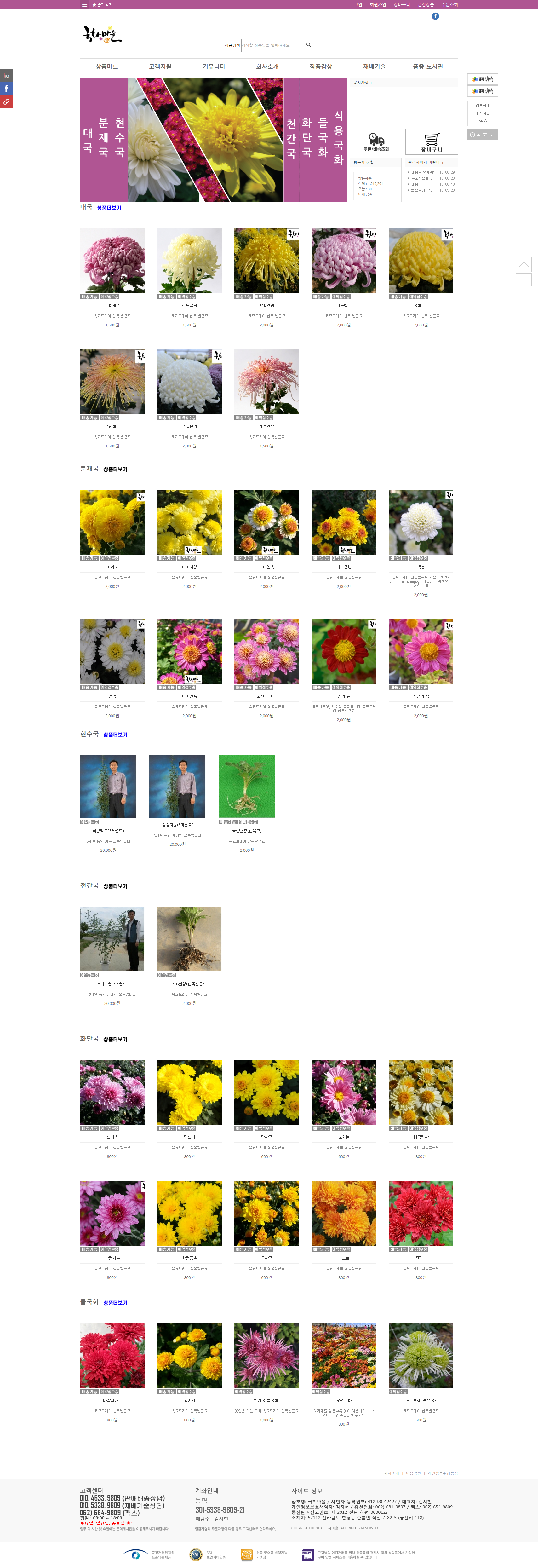The width and height of the screenshot is (538, 1568).
Task: Open the 국화개선 product card
Action: point(112,261)
